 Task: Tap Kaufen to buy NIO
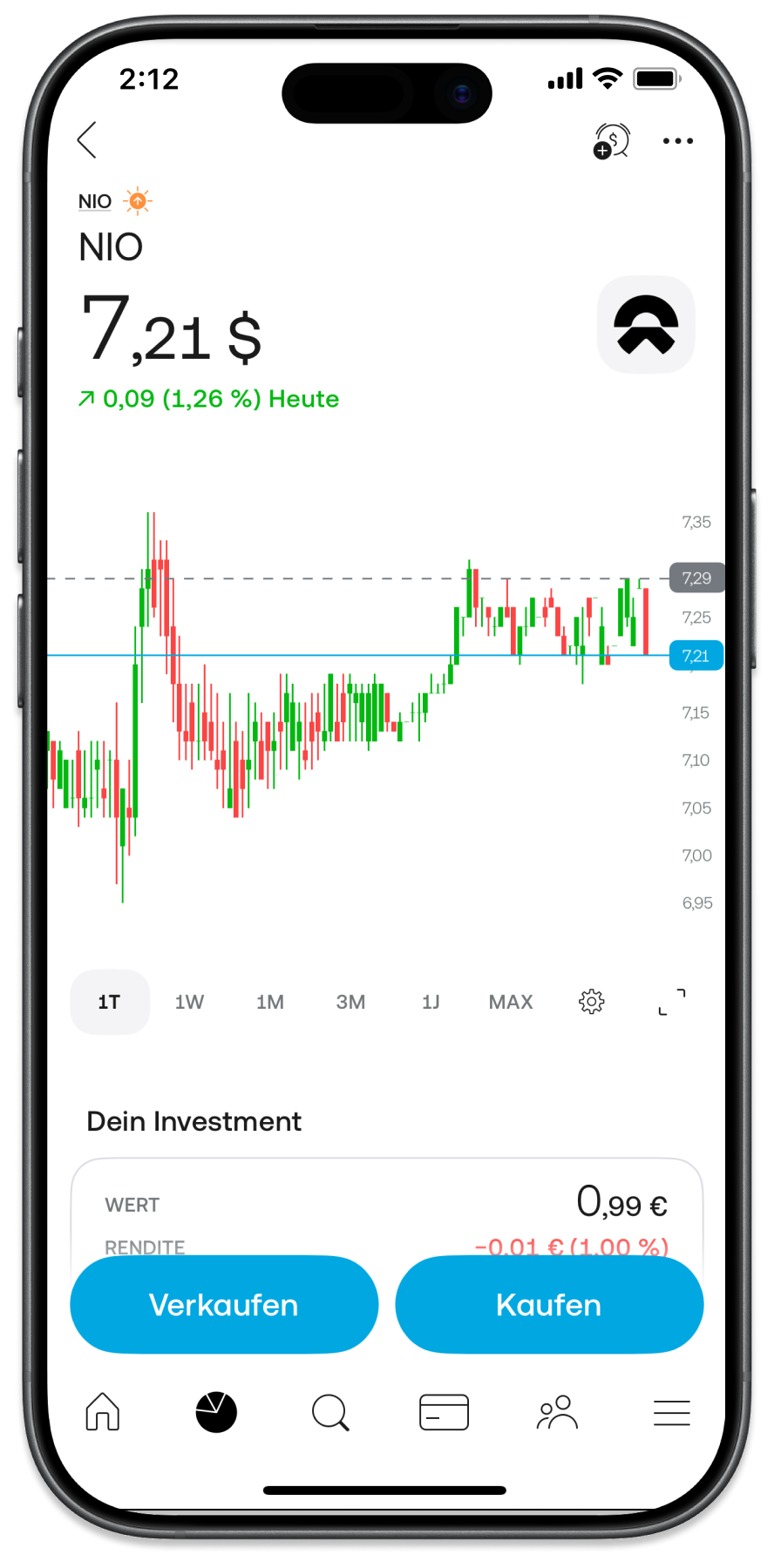(x=549, y=1304)
